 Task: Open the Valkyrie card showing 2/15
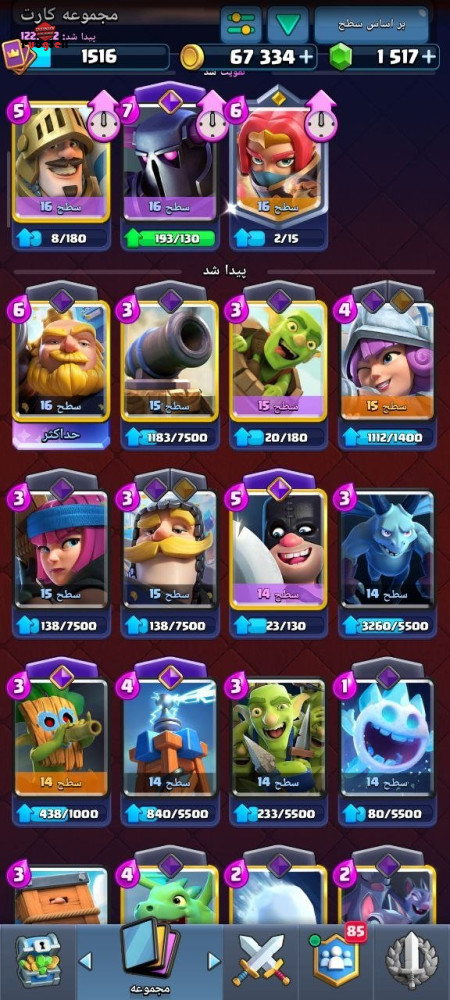pos(279,169)
